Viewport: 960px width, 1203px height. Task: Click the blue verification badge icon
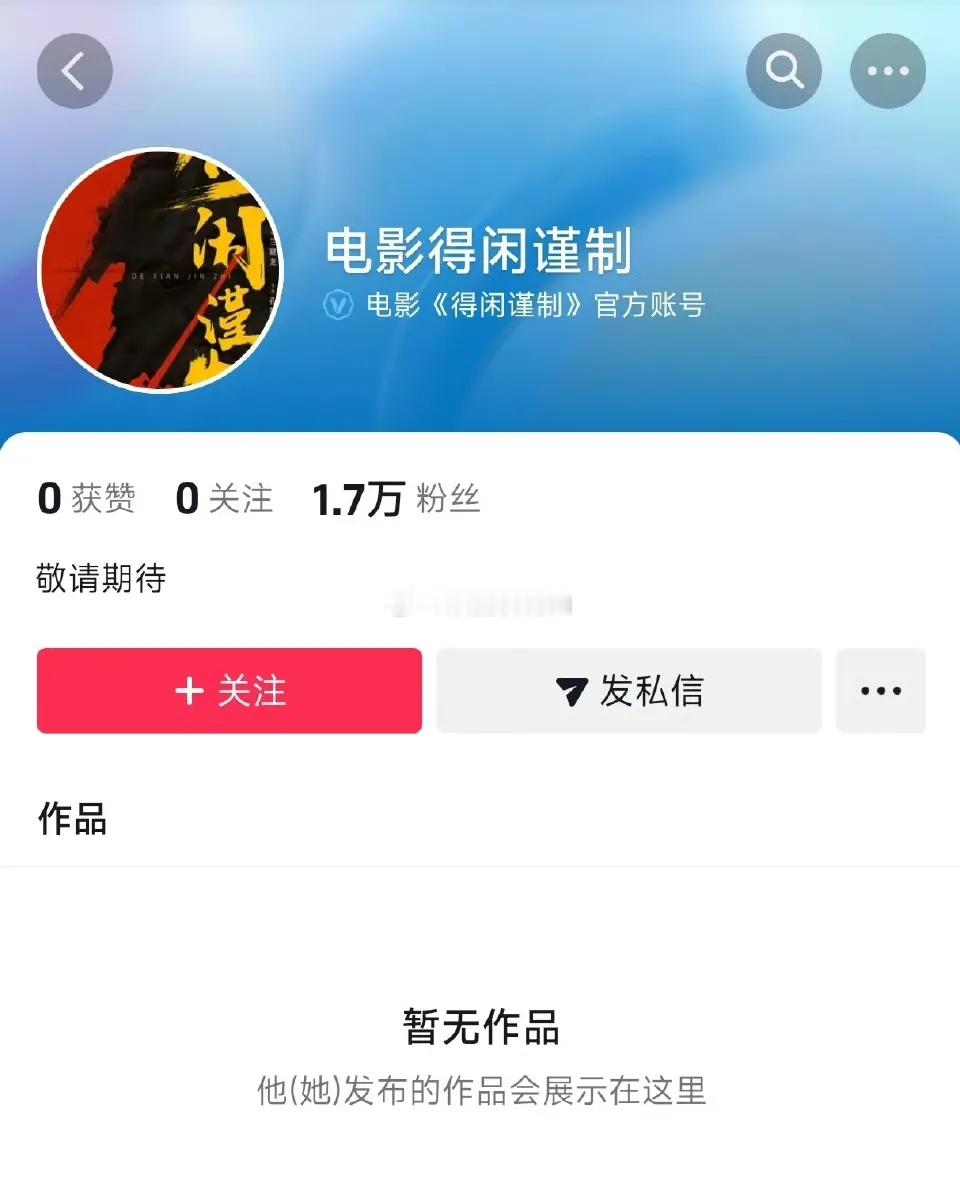click(337, 305)
